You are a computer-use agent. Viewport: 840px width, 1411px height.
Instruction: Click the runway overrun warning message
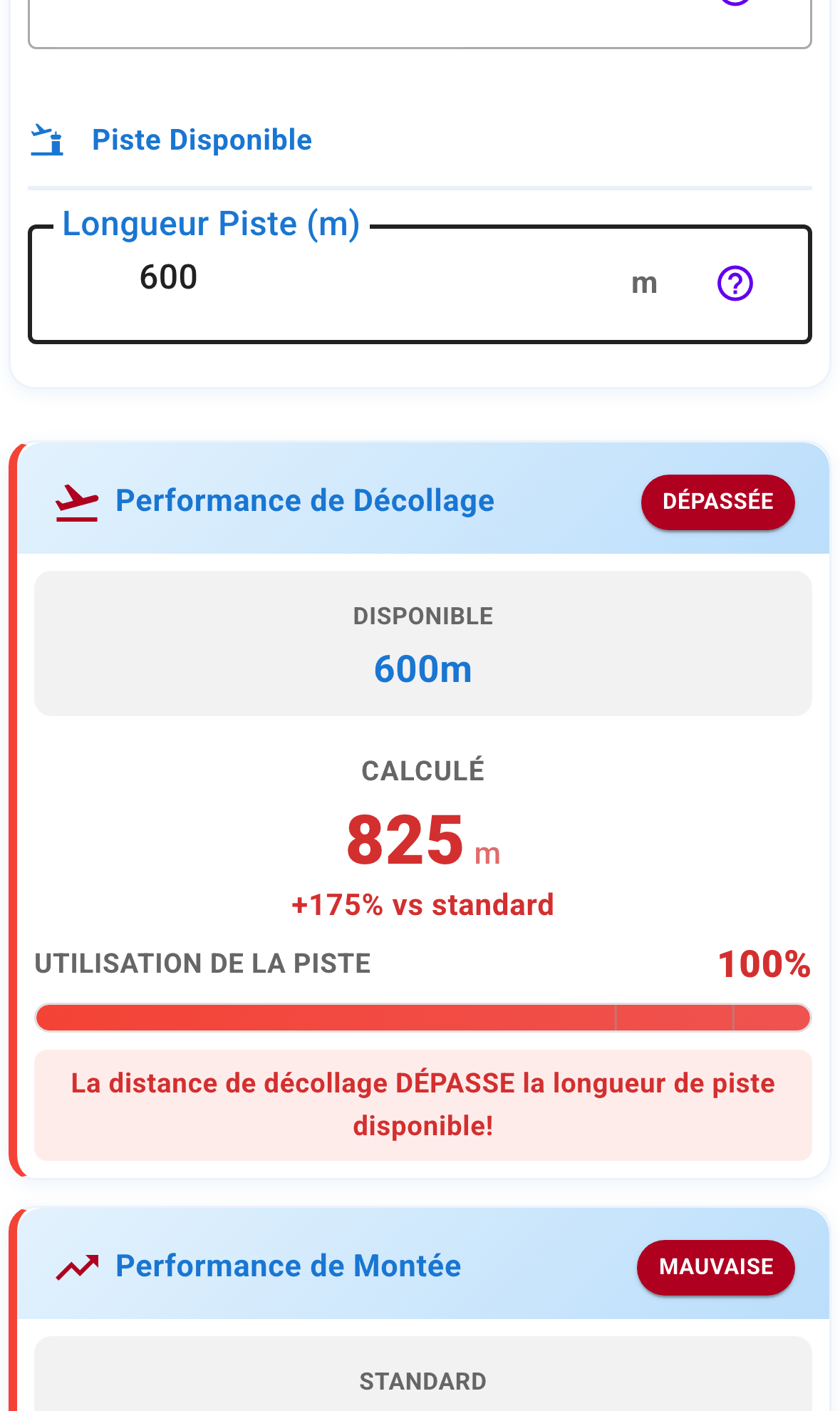click(x=422, y=1105)
